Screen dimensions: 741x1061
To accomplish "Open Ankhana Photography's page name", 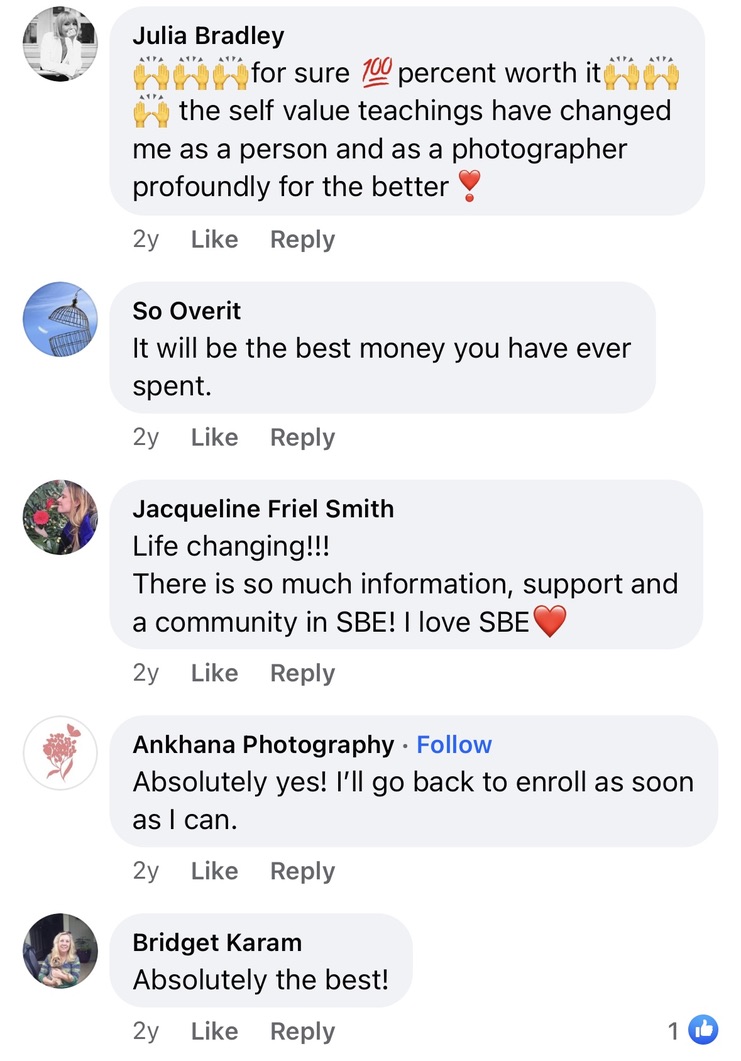I will [x=263, y=745].
